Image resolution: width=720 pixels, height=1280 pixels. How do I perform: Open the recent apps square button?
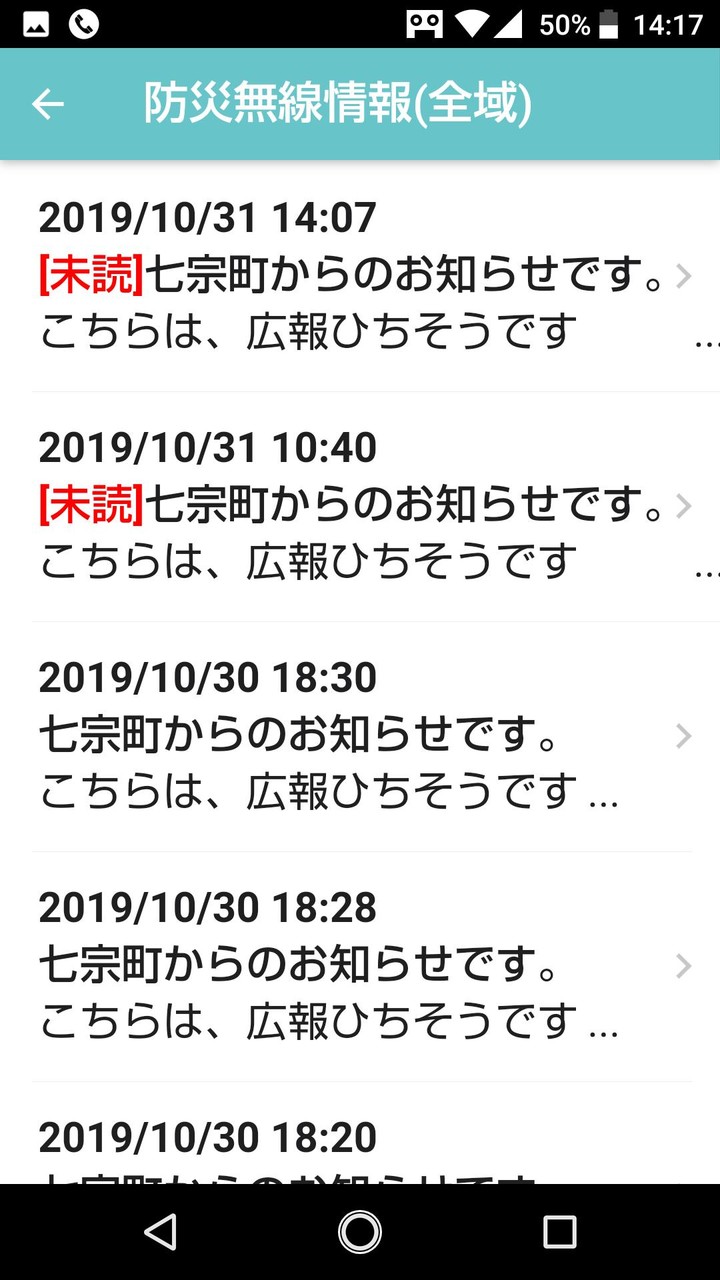click(558, 1238)
